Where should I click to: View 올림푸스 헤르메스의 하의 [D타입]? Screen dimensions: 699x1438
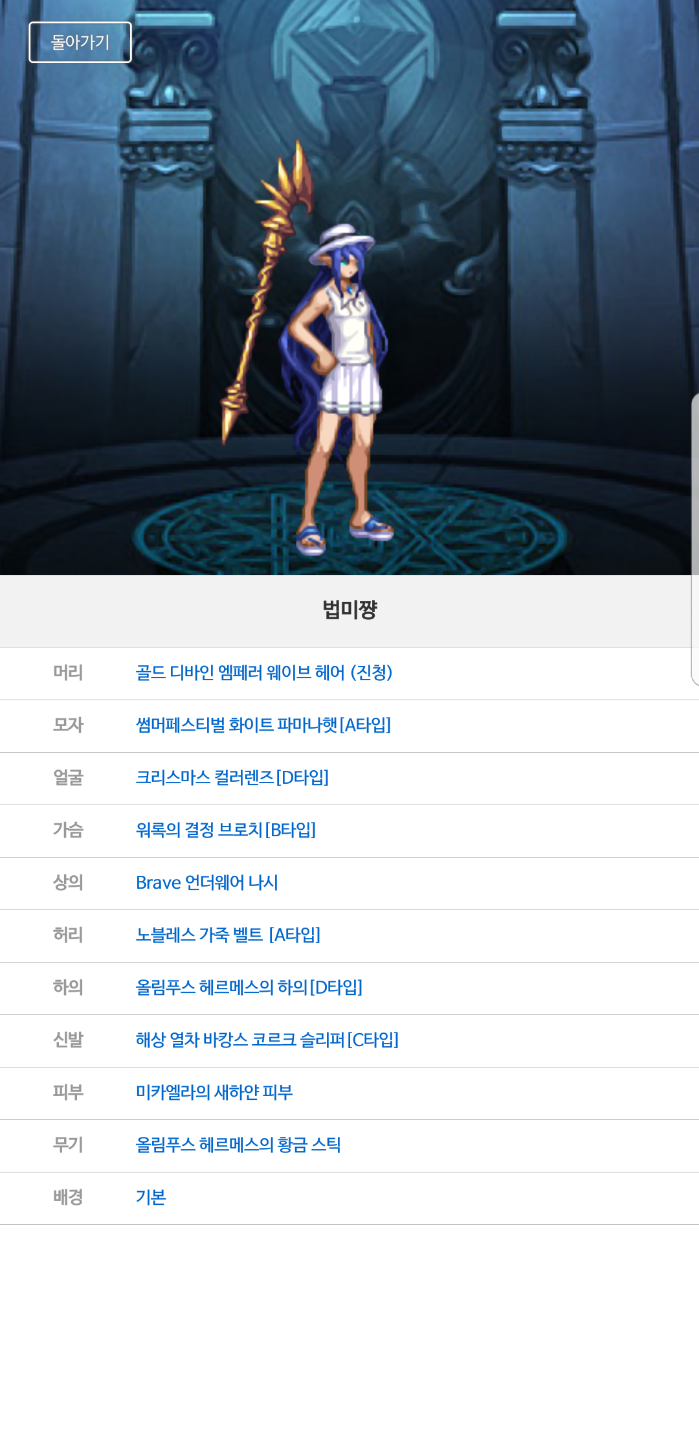click(x=249, y=987)
